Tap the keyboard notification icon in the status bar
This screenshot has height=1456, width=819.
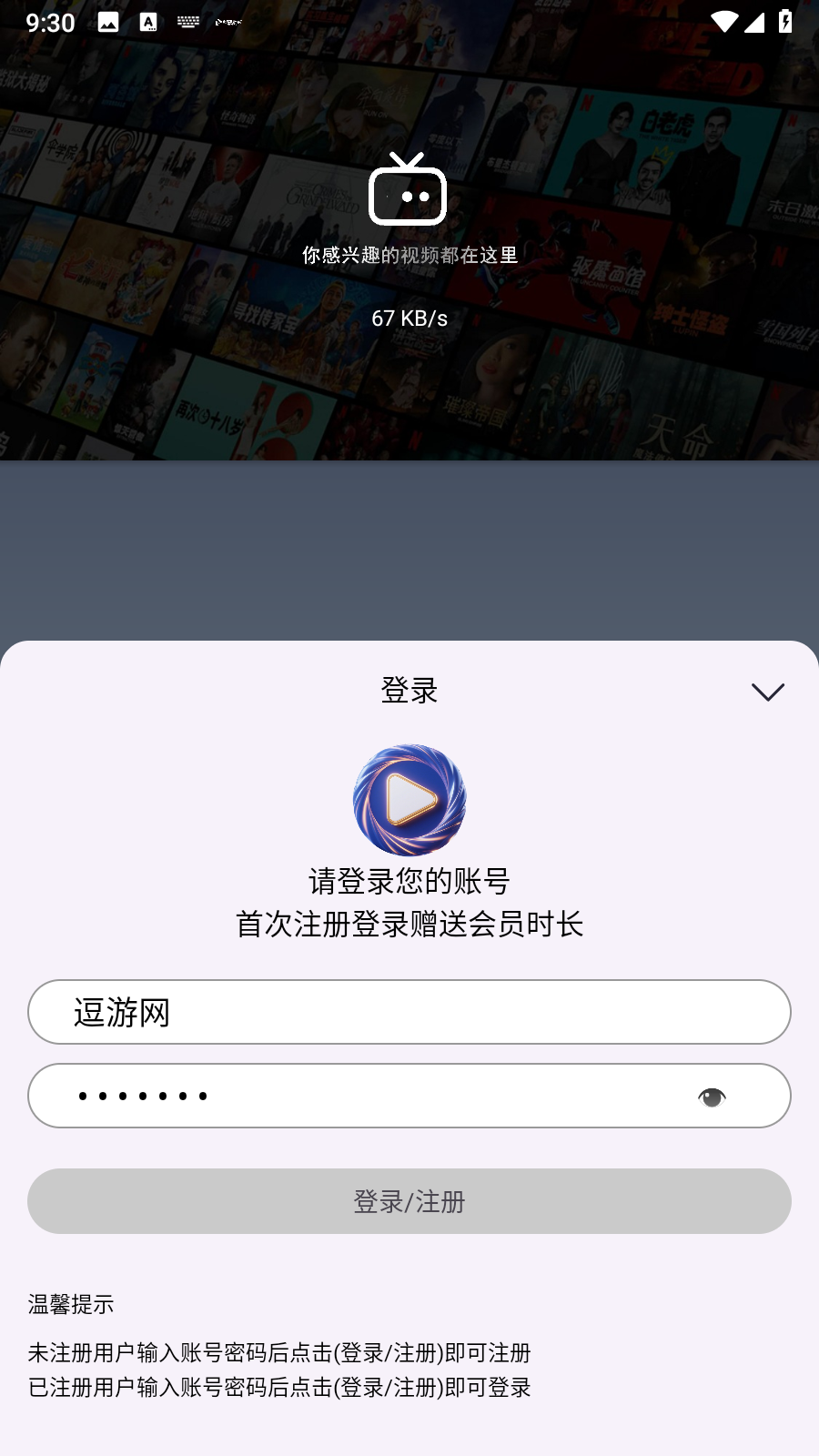pyautogui.click(x=188, y=20)
